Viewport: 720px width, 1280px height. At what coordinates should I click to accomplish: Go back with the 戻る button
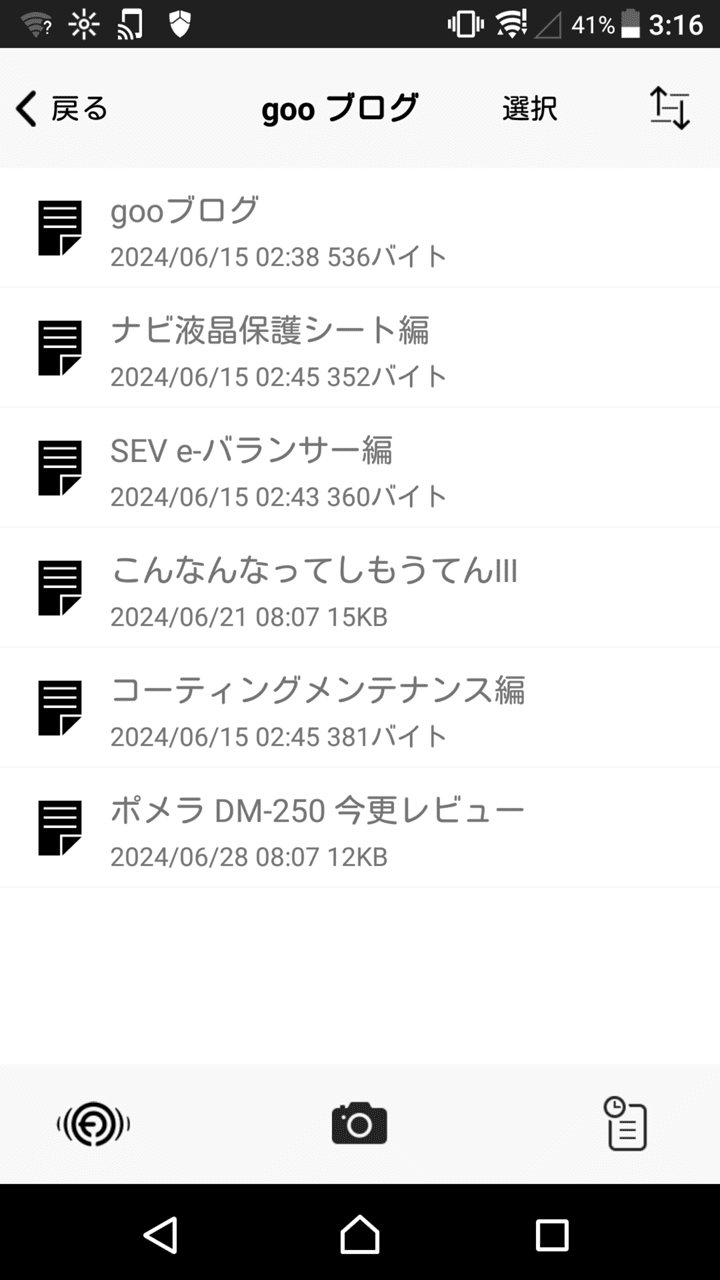tap(62, 108)
